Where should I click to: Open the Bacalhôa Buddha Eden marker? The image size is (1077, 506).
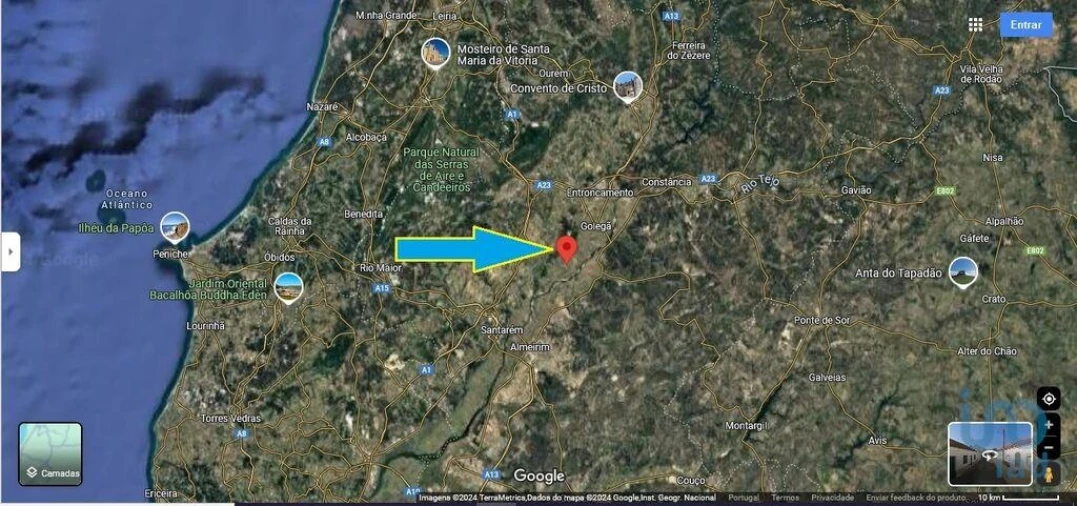click(x=288, y=287)
